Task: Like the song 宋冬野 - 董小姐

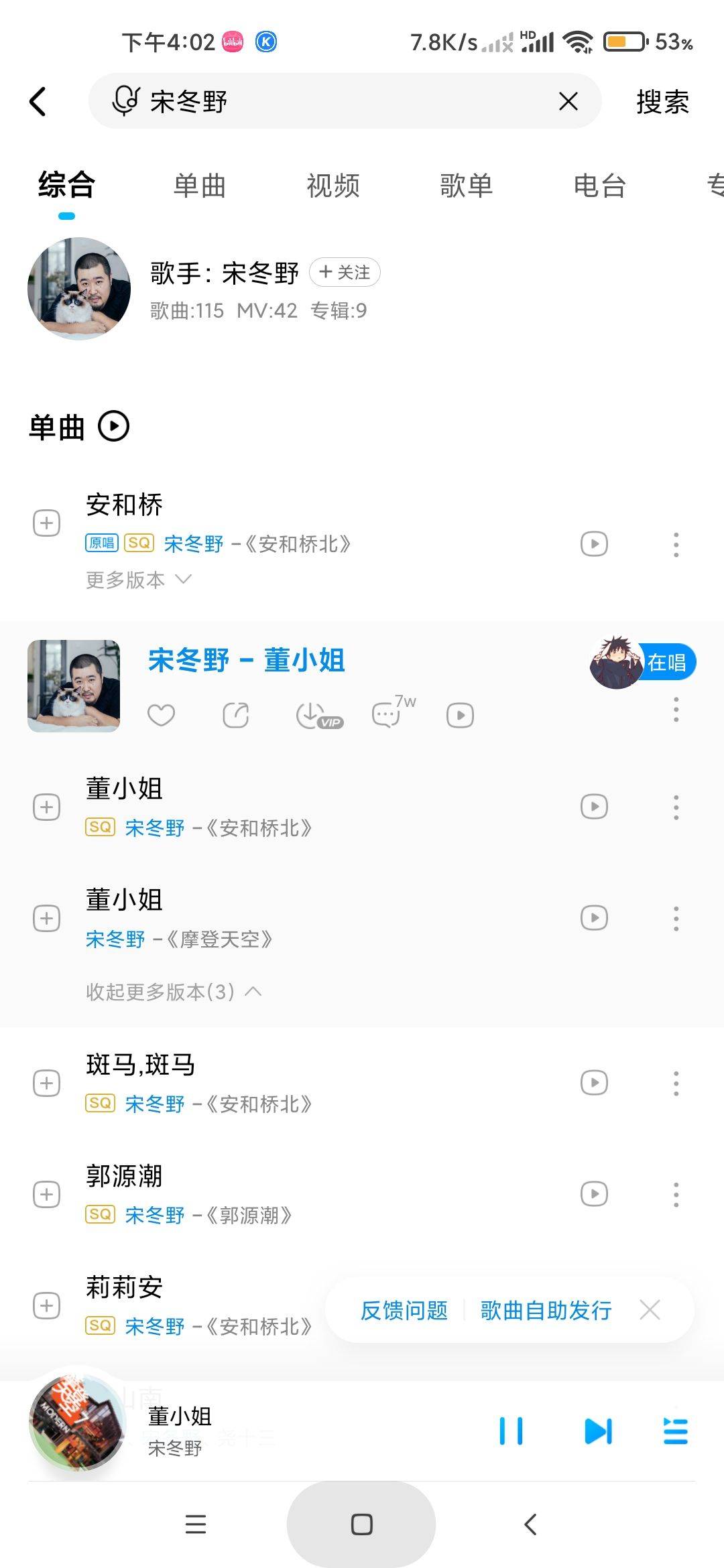Action: pyautogui.click(x=161, y=715)
